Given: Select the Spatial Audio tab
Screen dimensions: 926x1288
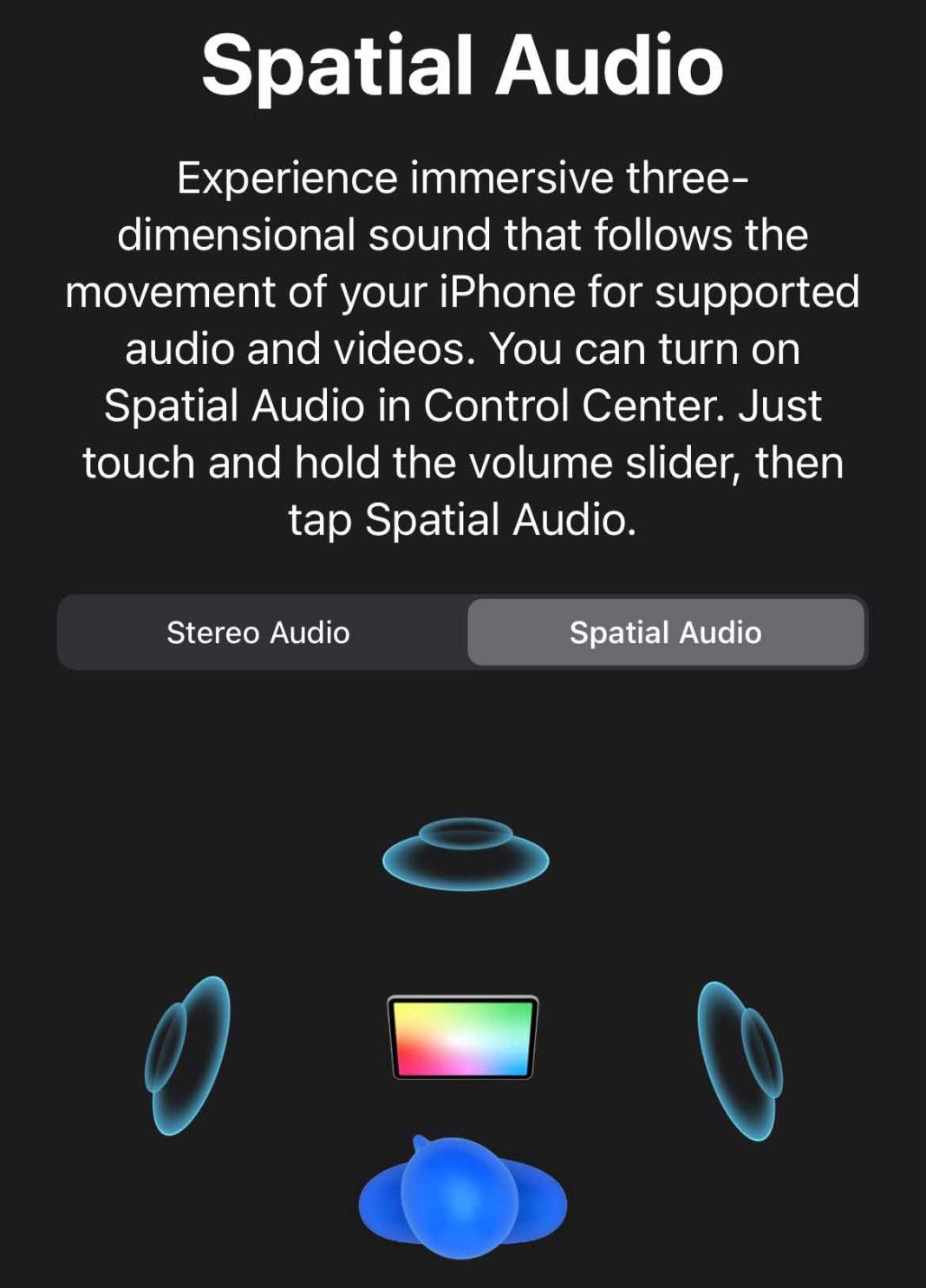Looking at the screenshot, I should 664,633.
